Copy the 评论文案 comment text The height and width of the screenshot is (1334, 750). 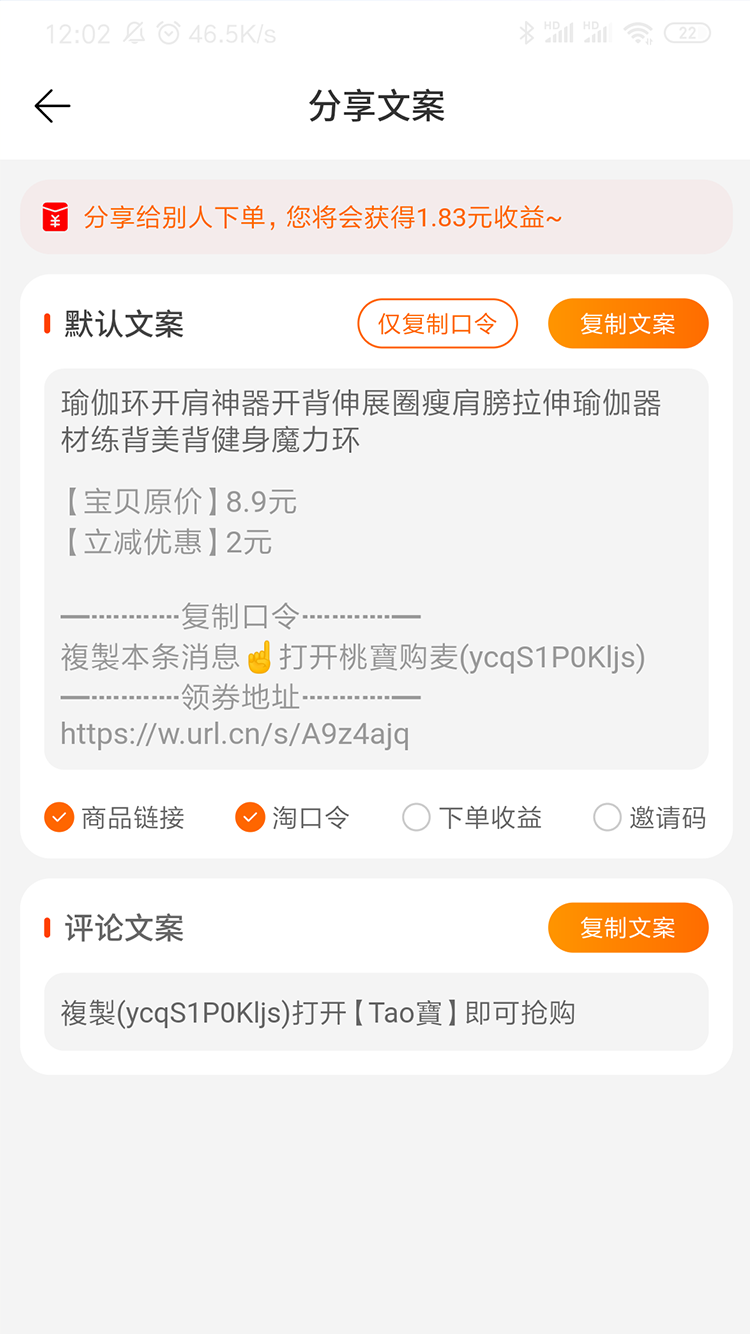point(628,928)
